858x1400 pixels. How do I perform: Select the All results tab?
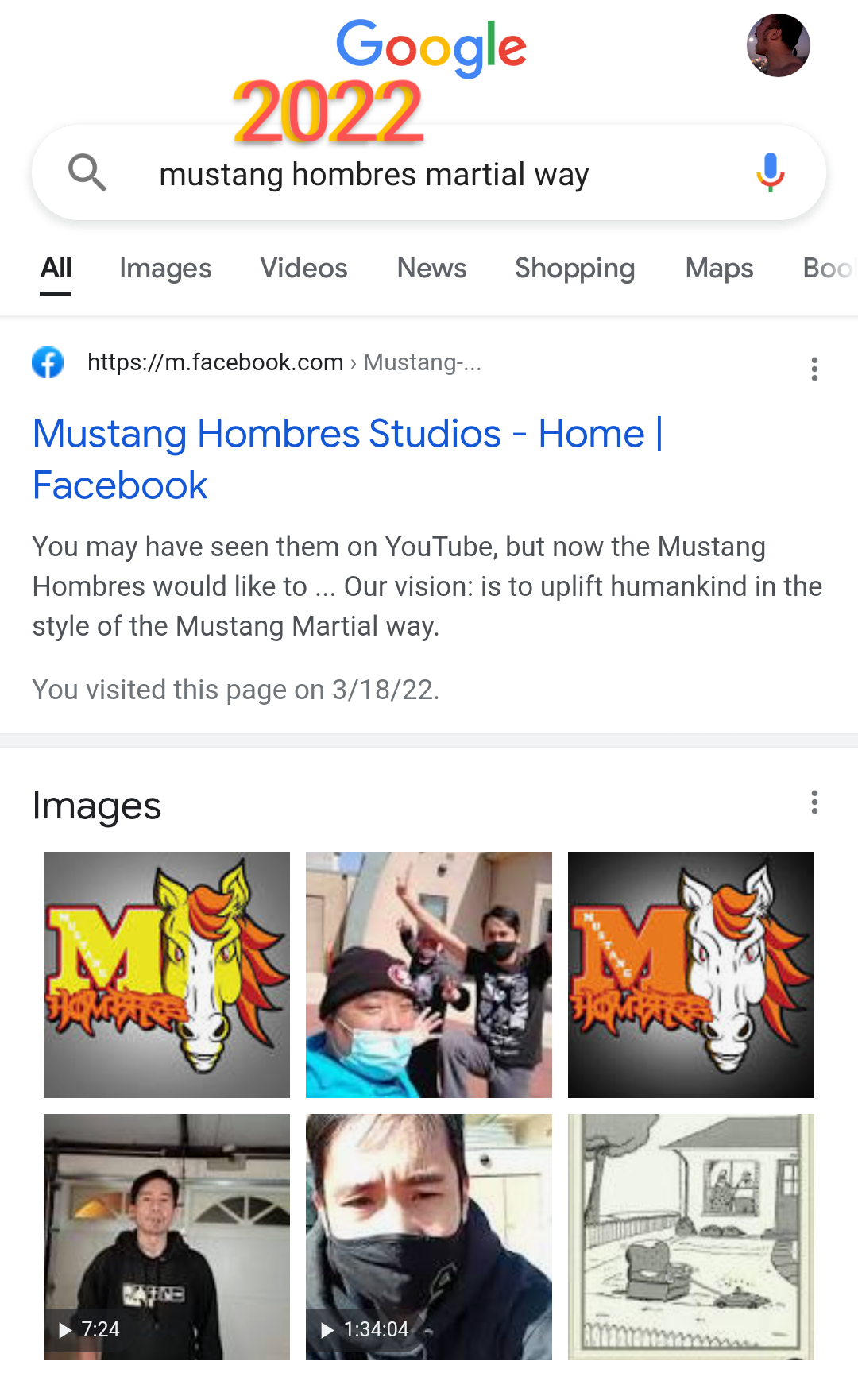pyautogui.click(x=56, y=269)
